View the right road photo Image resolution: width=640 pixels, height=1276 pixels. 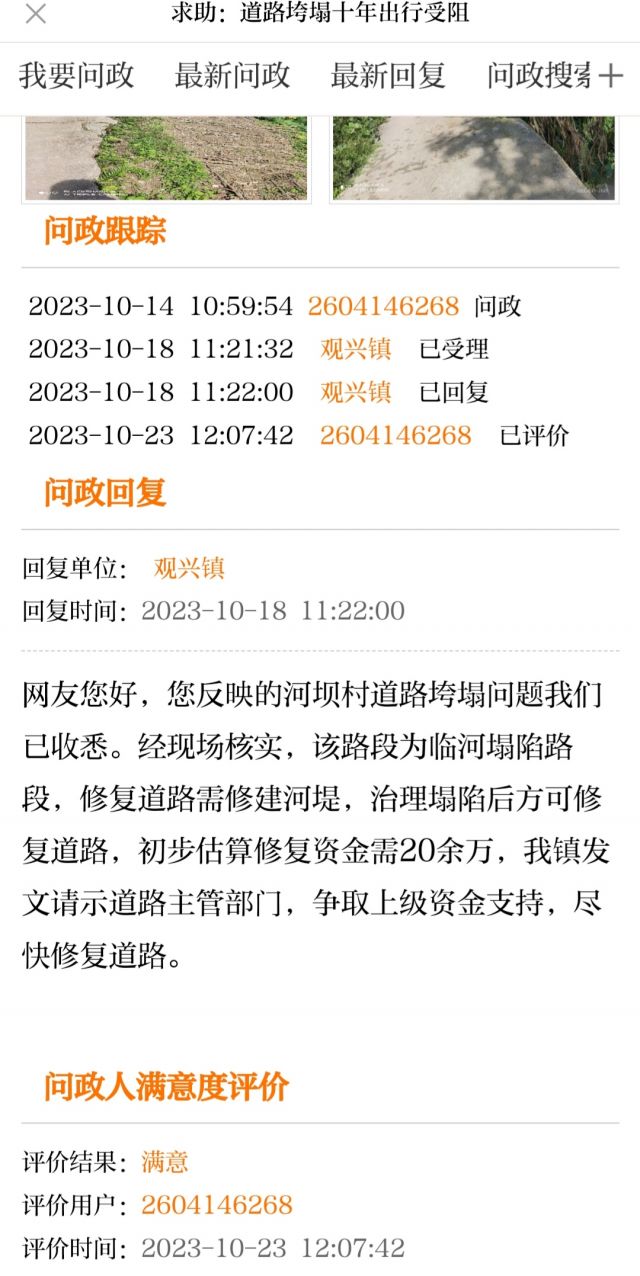(474, 158)
